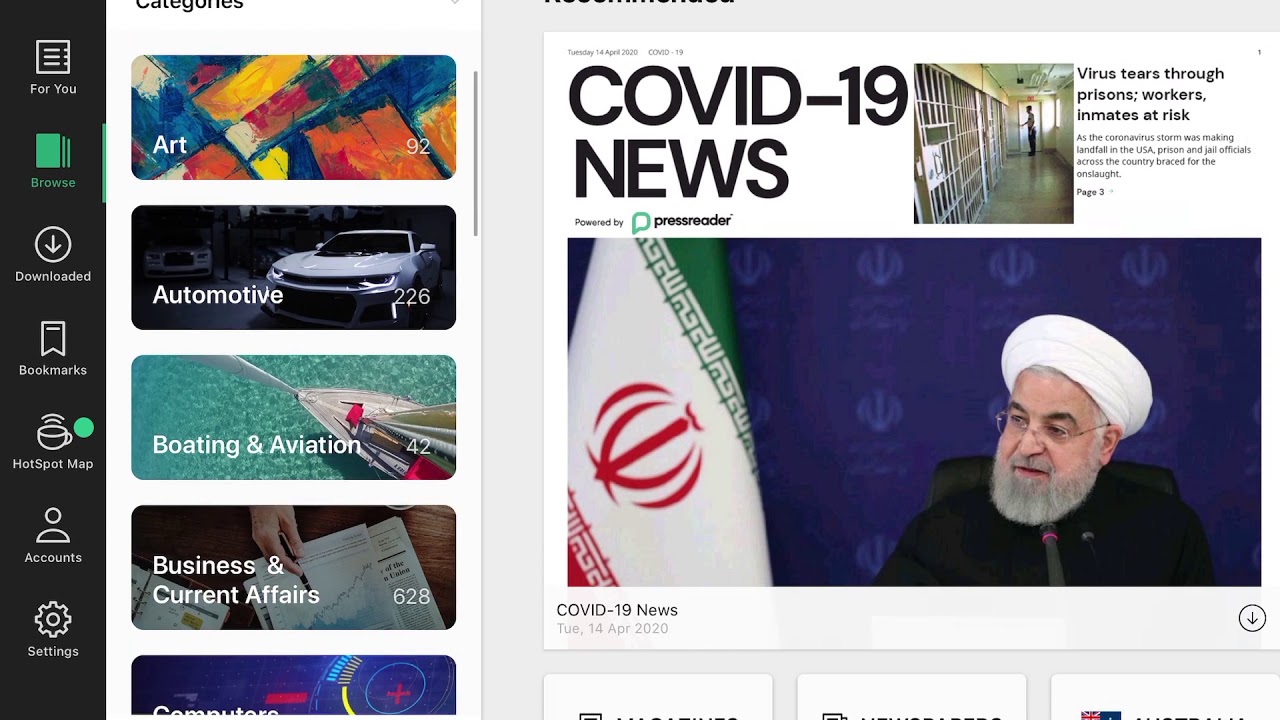The image size is (1280, 720).
Task: Open Settings from the sidebar
Action: coord(53,630)
